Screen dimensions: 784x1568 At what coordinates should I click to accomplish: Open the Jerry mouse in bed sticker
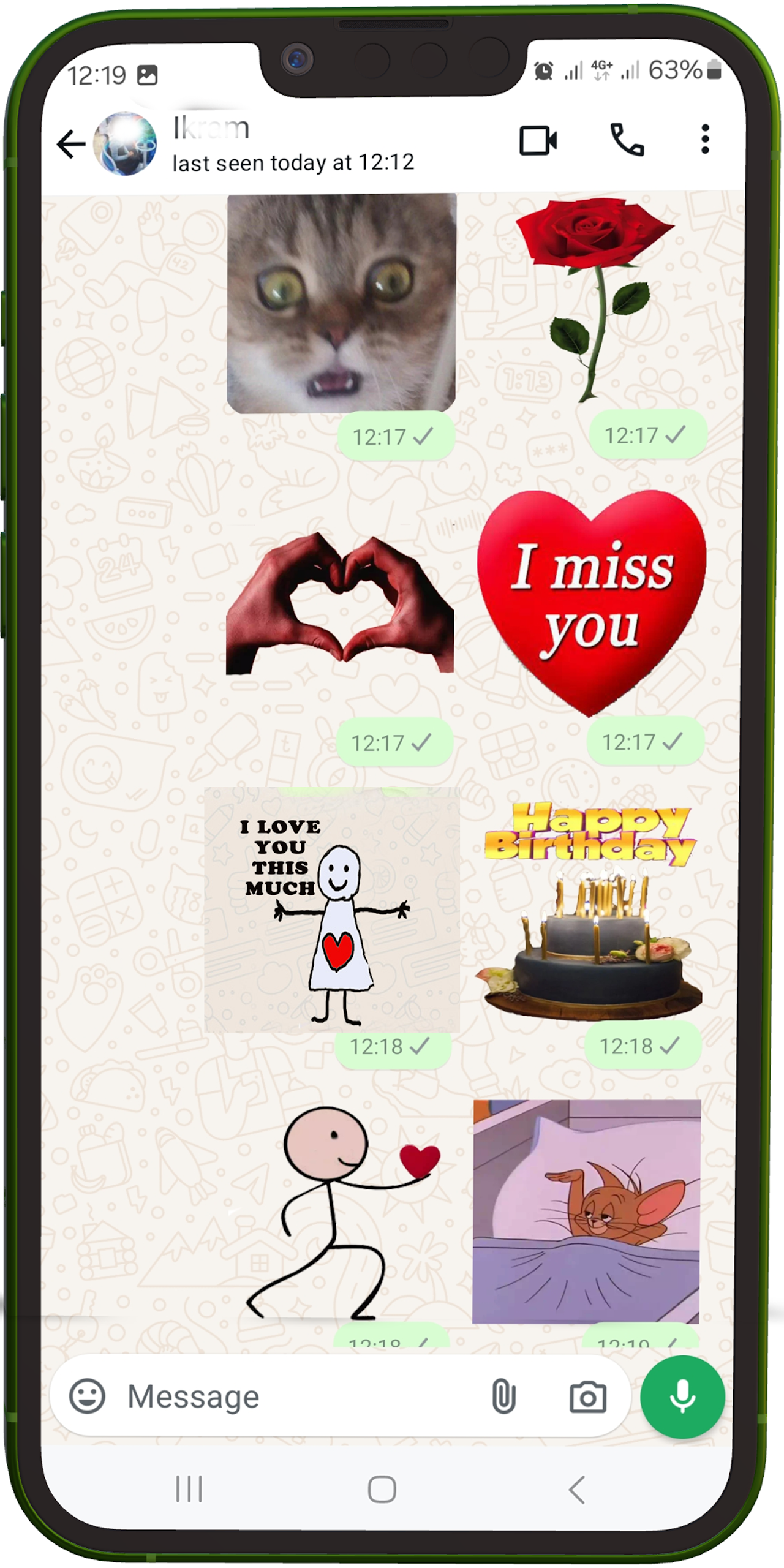point(586,1212)
